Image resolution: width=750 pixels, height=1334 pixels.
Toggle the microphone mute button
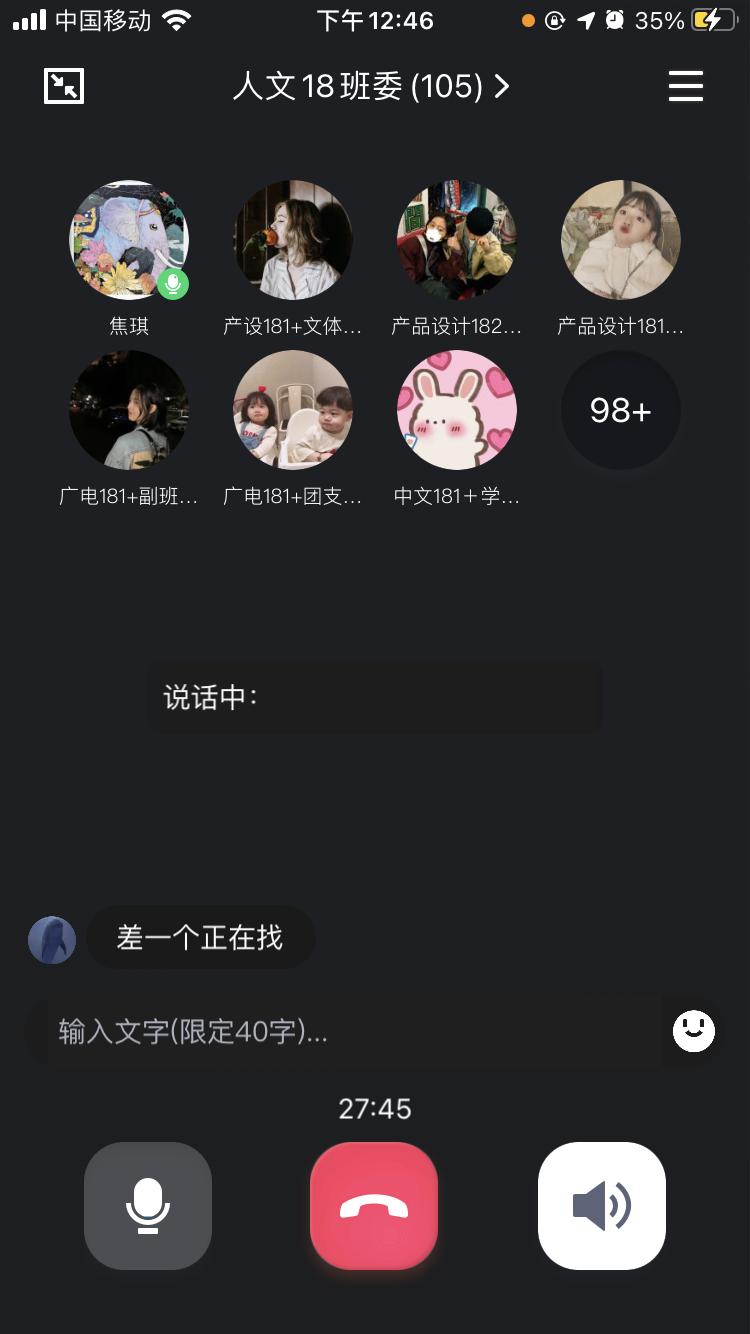tap(148, 1205)
